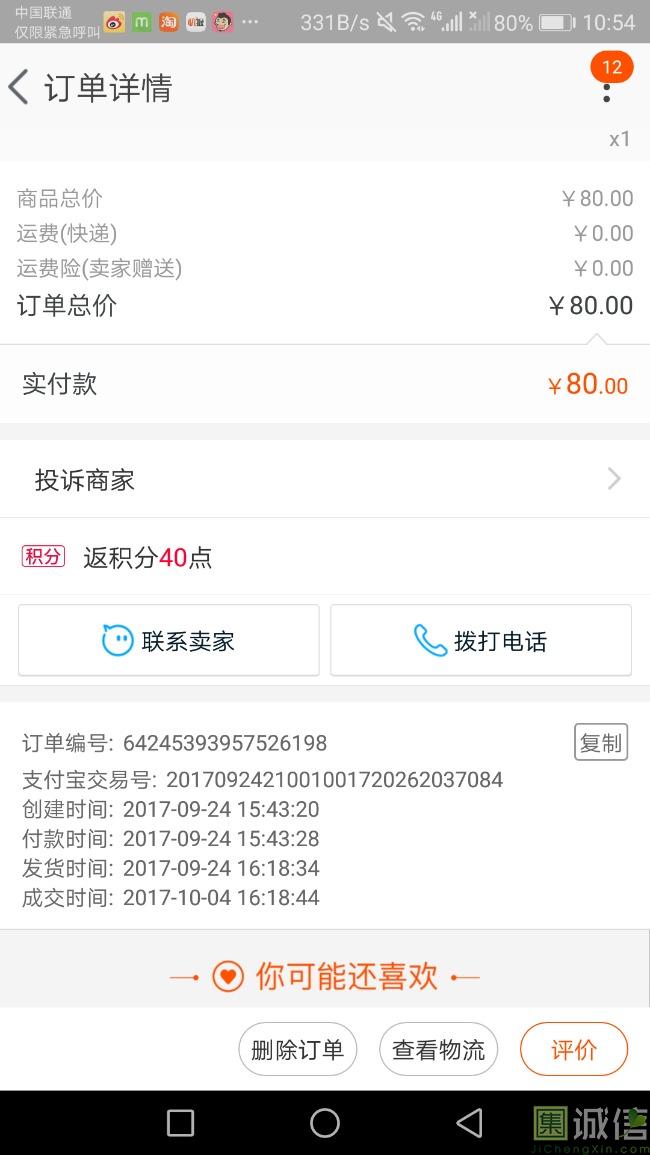The image size is (650, 1155).
Task: Call the seller via 拨打电话
Action: pos(481,640)
